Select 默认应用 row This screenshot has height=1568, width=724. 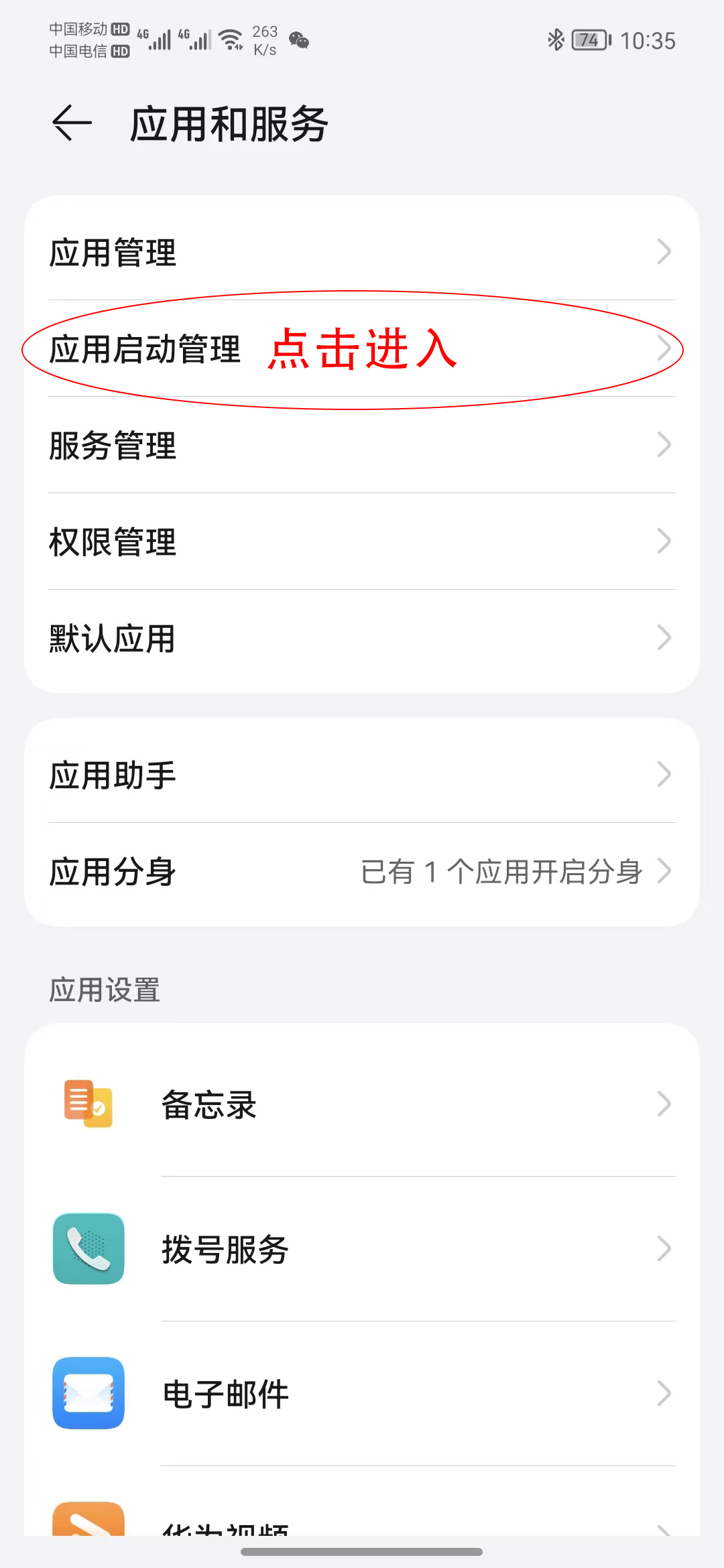point(362,638)
